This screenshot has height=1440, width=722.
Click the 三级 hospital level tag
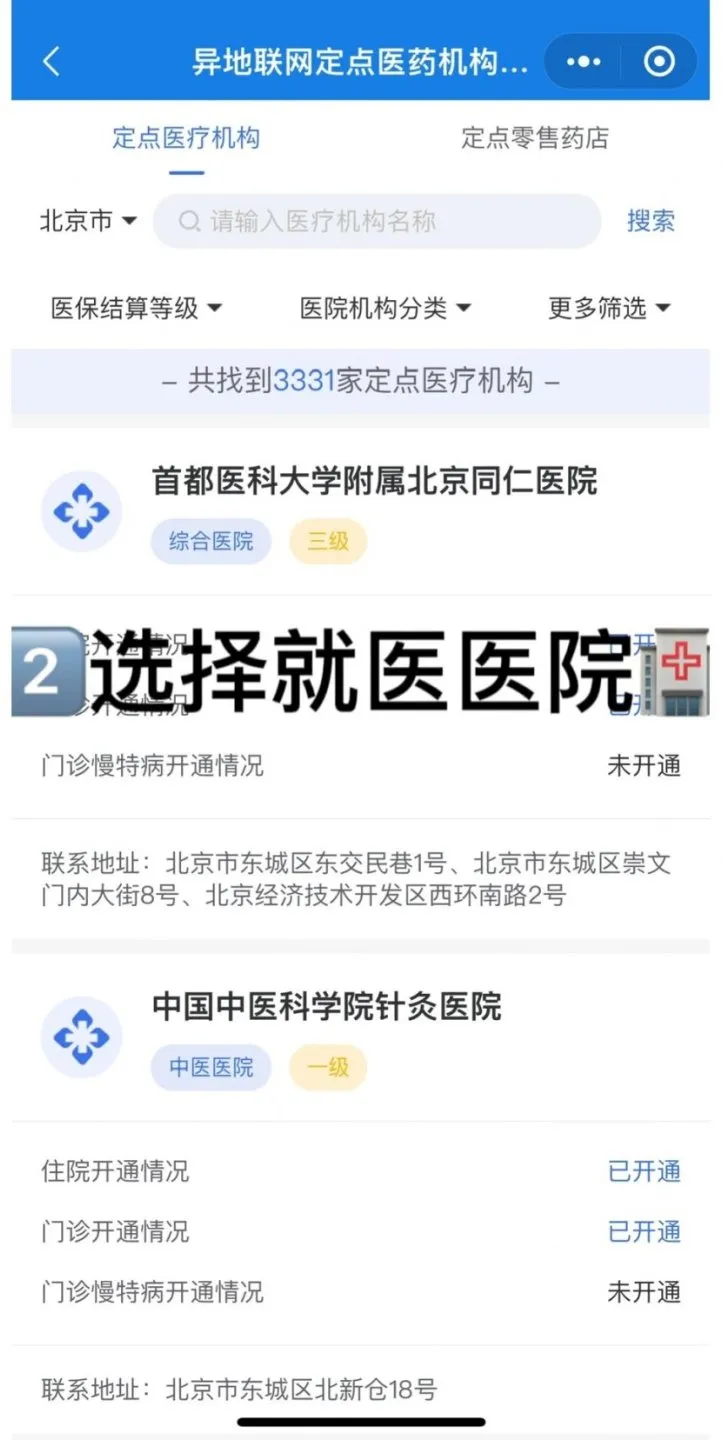(x=327, y=540)
